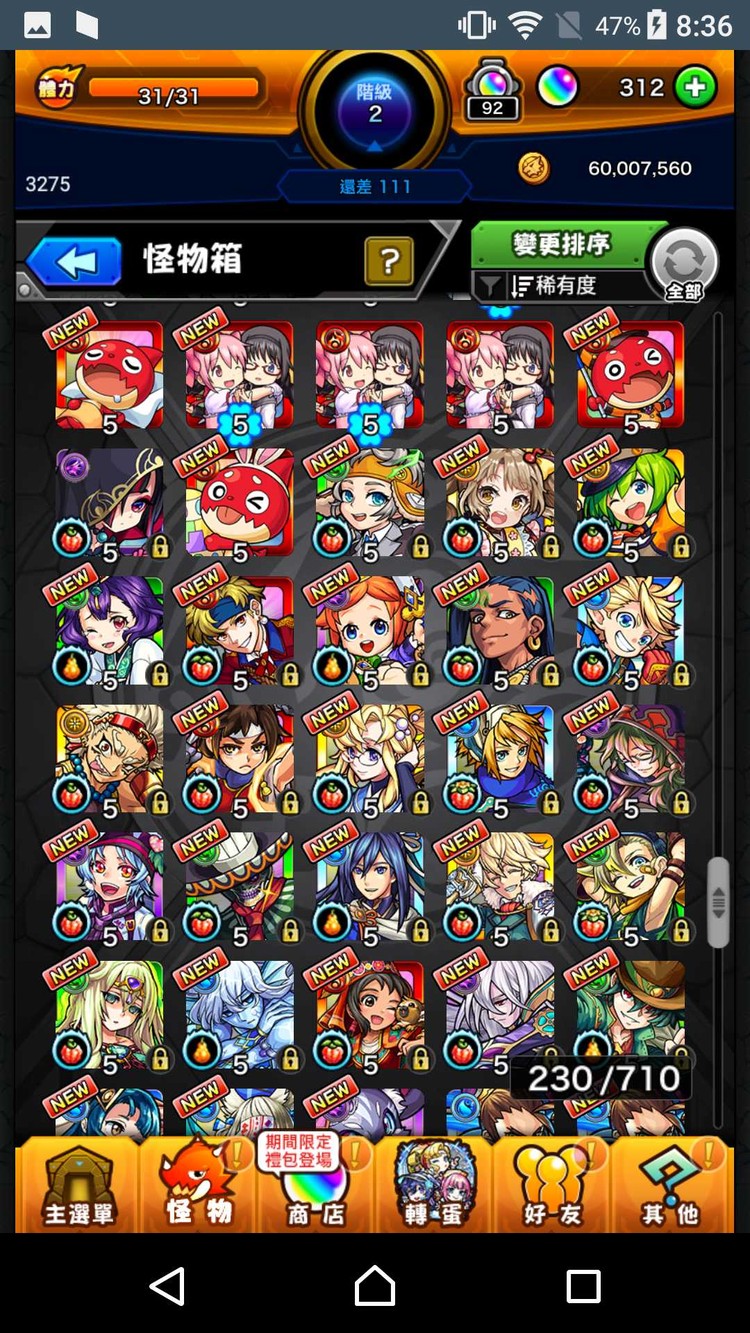Tap the Android home button

click(x=375, y=1285)
